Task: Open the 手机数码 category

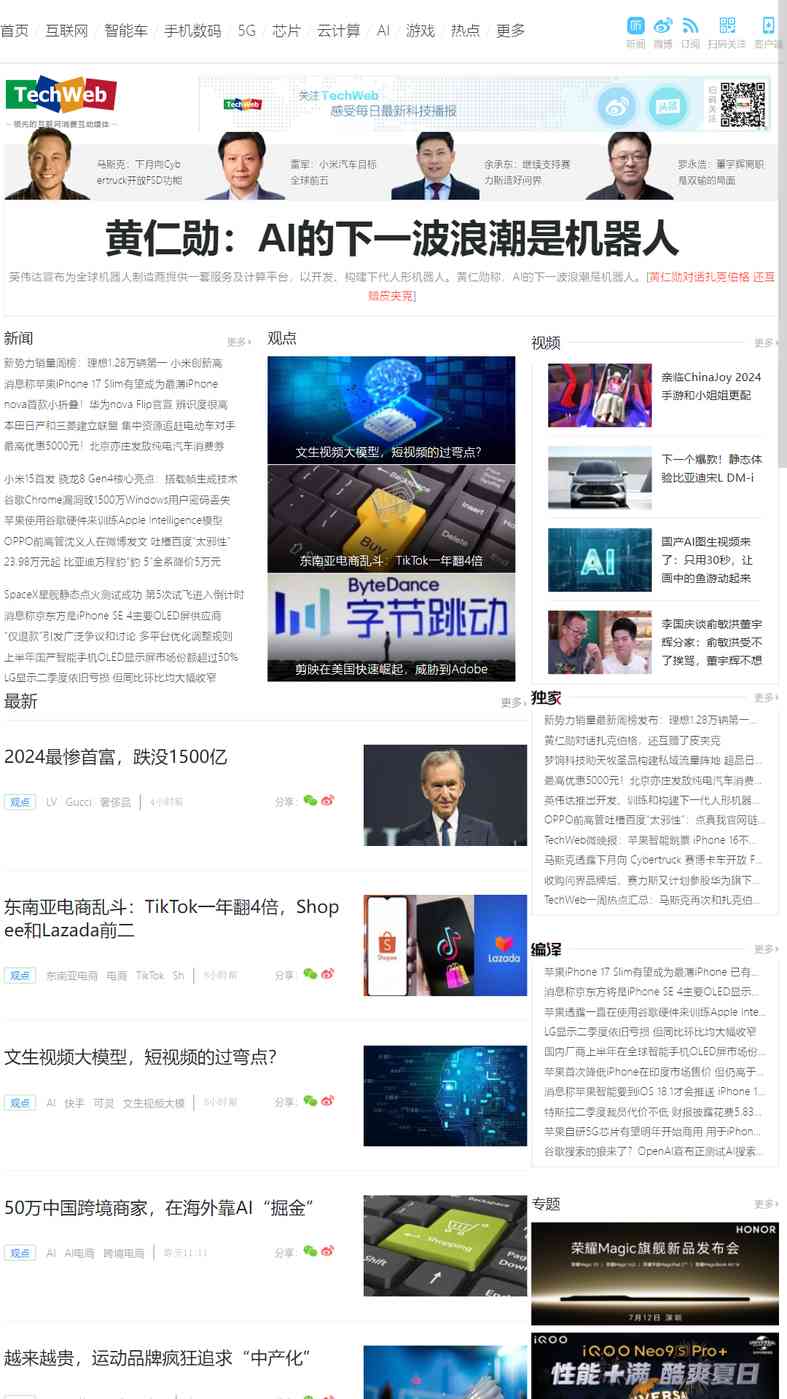Action: 192,31
